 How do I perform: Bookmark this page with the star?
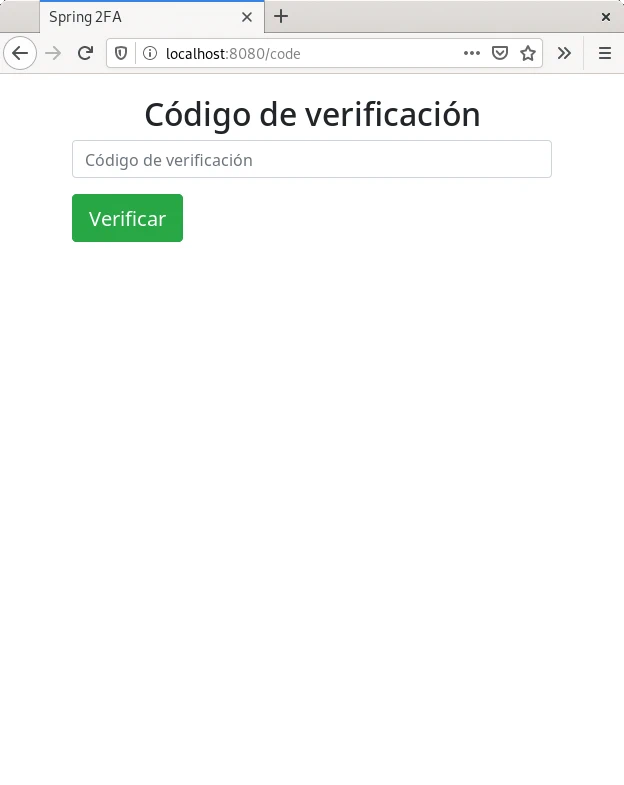tap(528, 54)
